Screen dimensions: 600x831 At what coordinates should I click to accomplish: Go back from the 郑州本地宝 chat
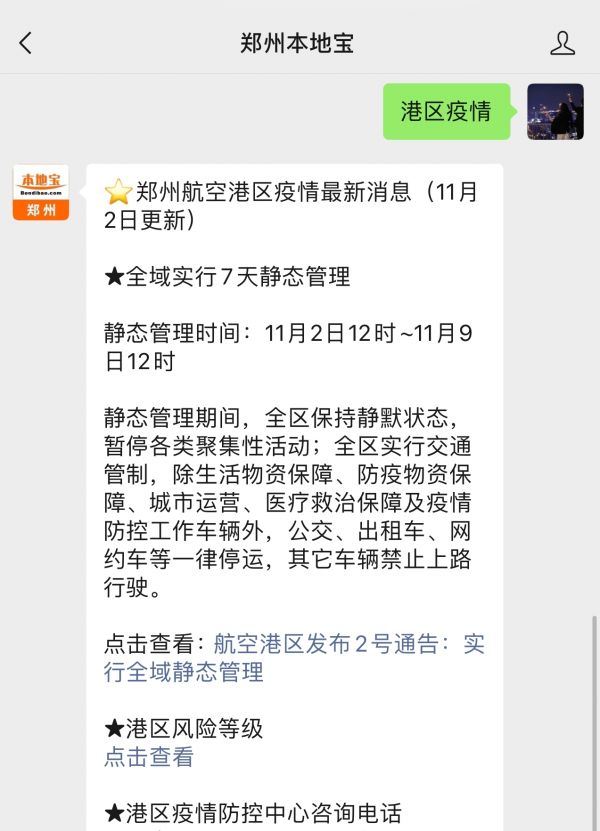coord(26,43)
